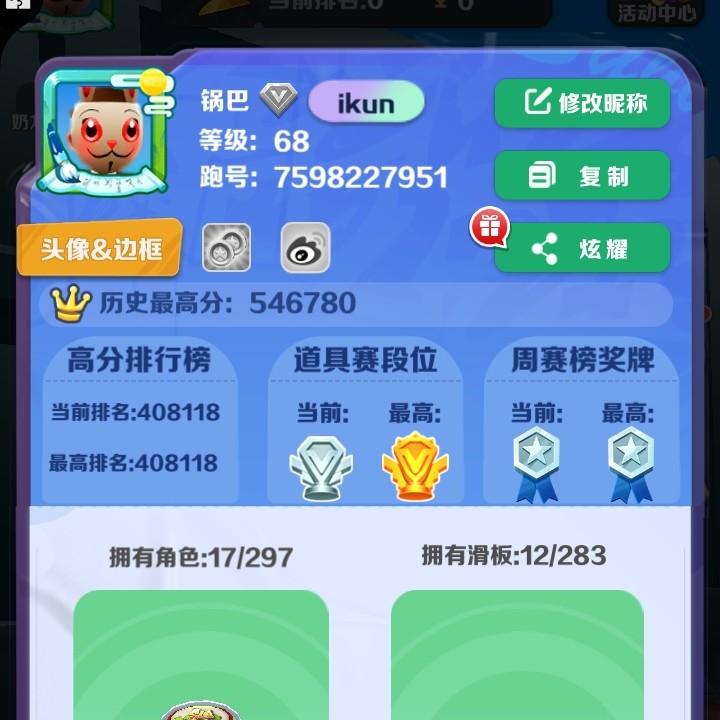Open 头像&边框 settings

(100, 248)
